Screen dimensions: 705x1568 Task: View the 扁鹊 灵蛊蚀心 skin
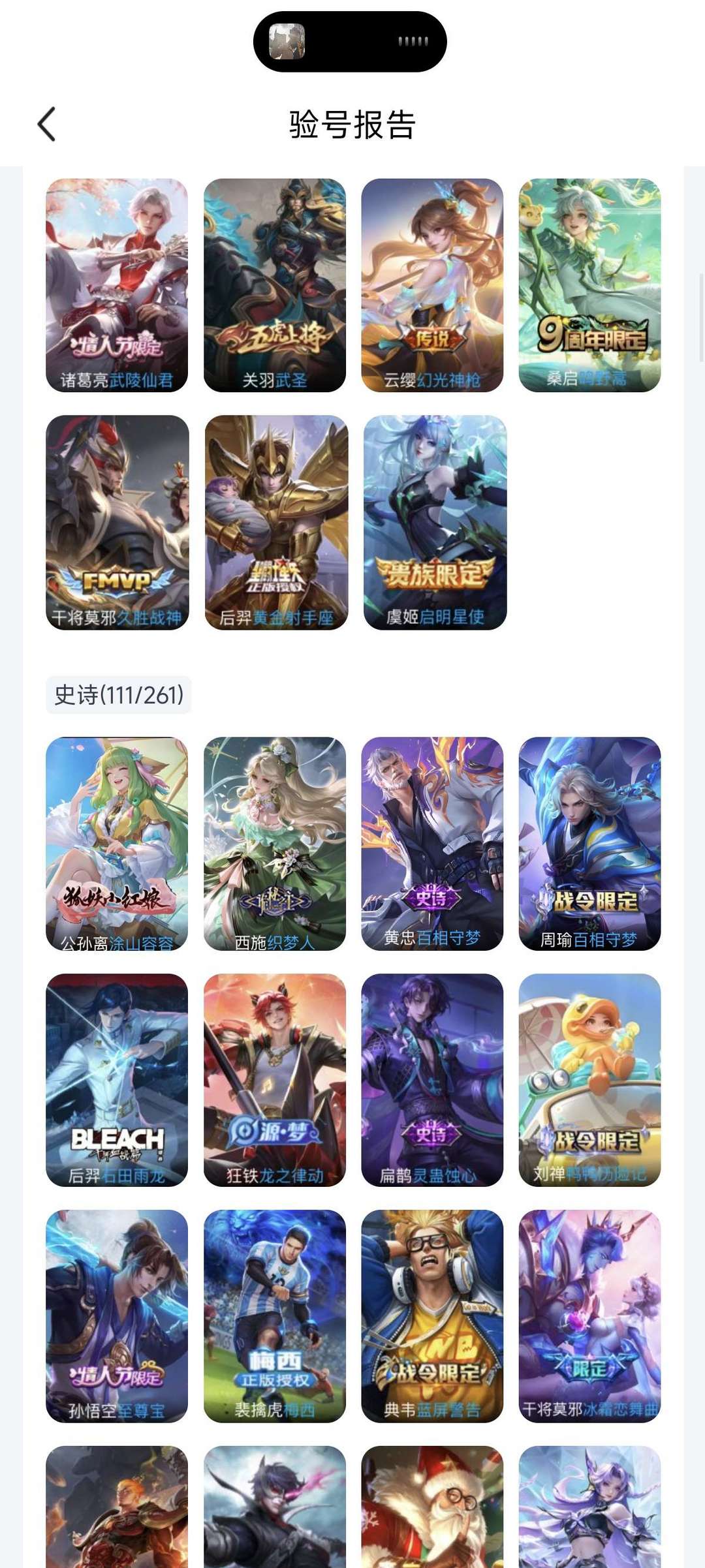coord(432,1080)
